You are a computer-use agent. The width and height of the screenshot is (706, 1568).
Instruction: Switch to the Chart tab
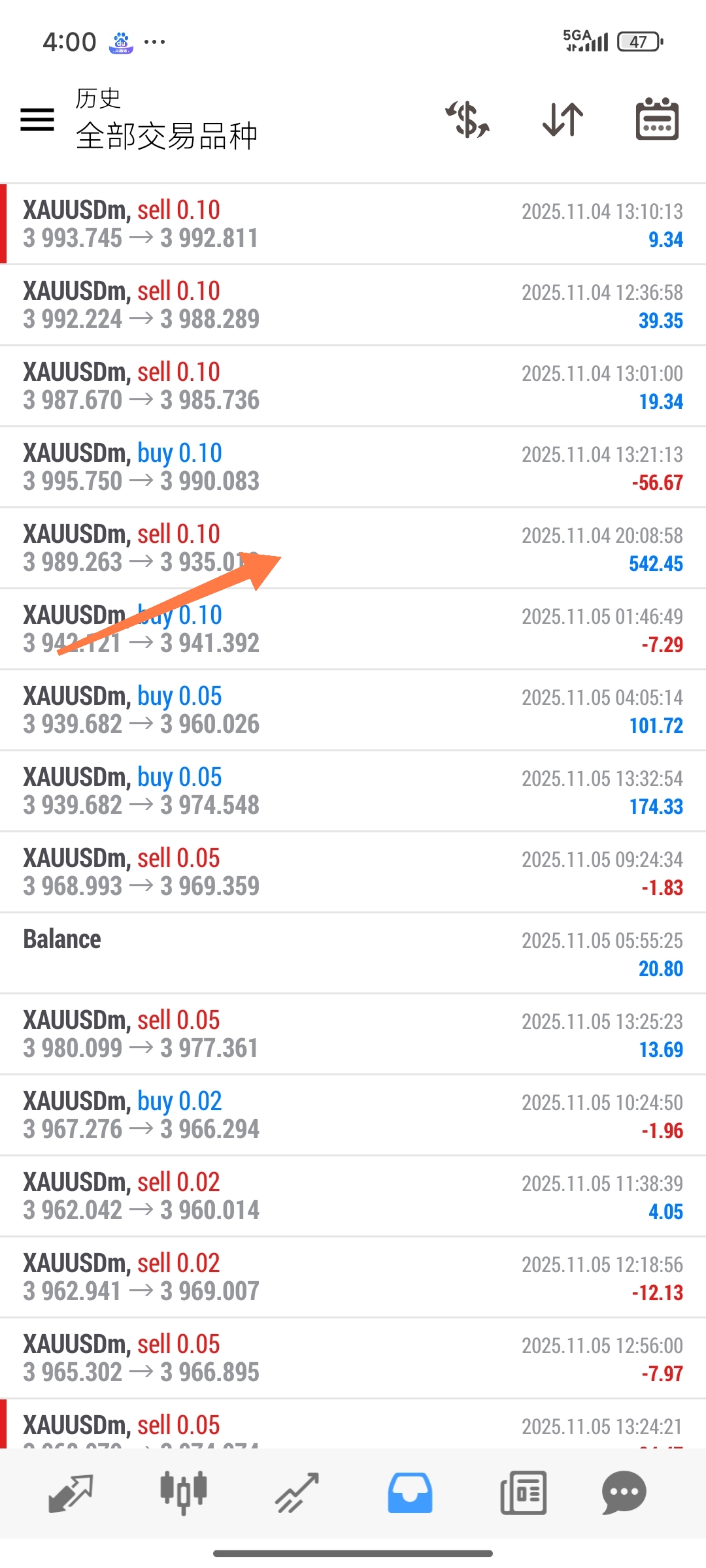184,1493
